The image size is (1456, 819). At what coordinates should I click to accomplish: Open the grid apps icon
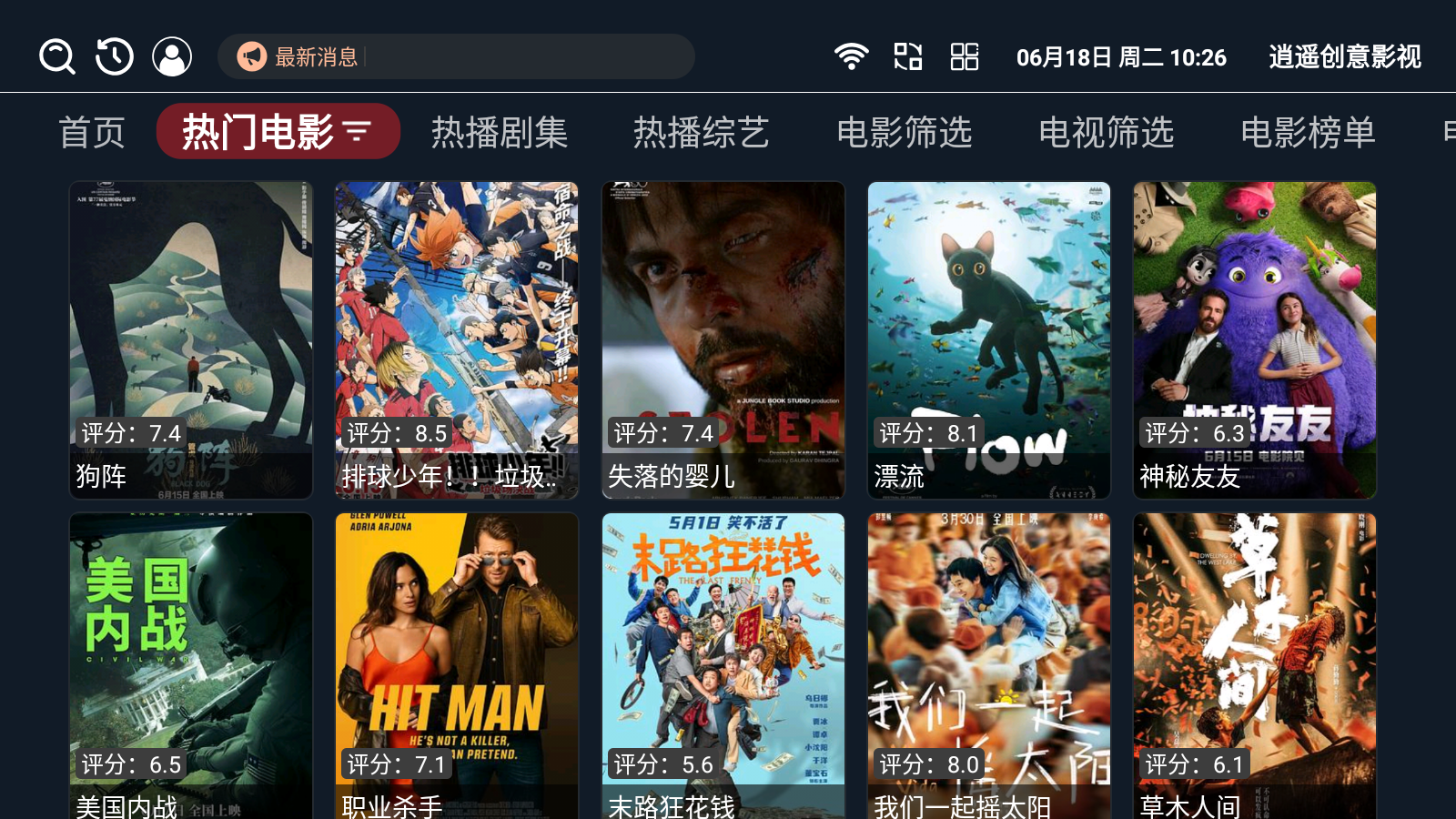pyautogui.click(x=964, y=56)
